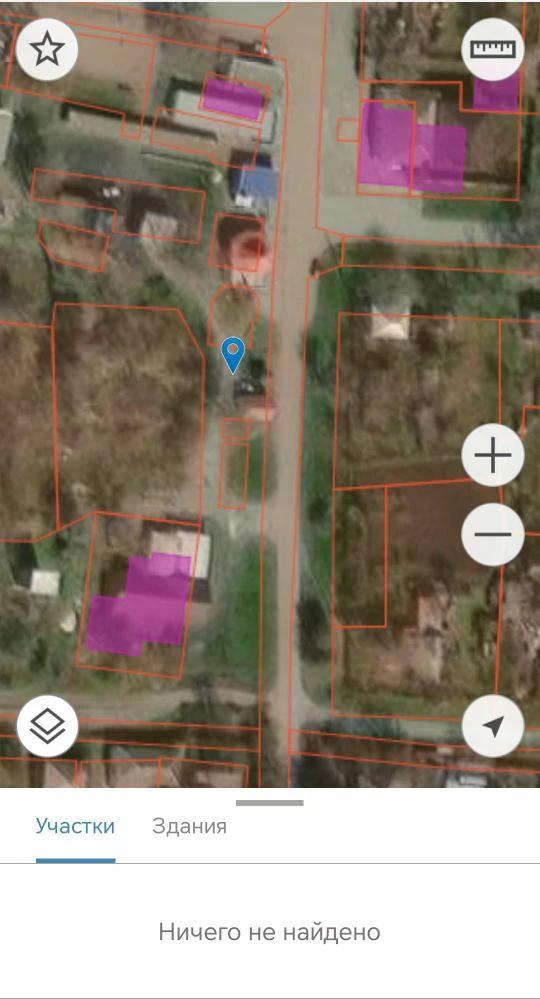The width and height of the screenshot is (540, 999).
Task: Select the Участки tab
Action: [75, 826]
